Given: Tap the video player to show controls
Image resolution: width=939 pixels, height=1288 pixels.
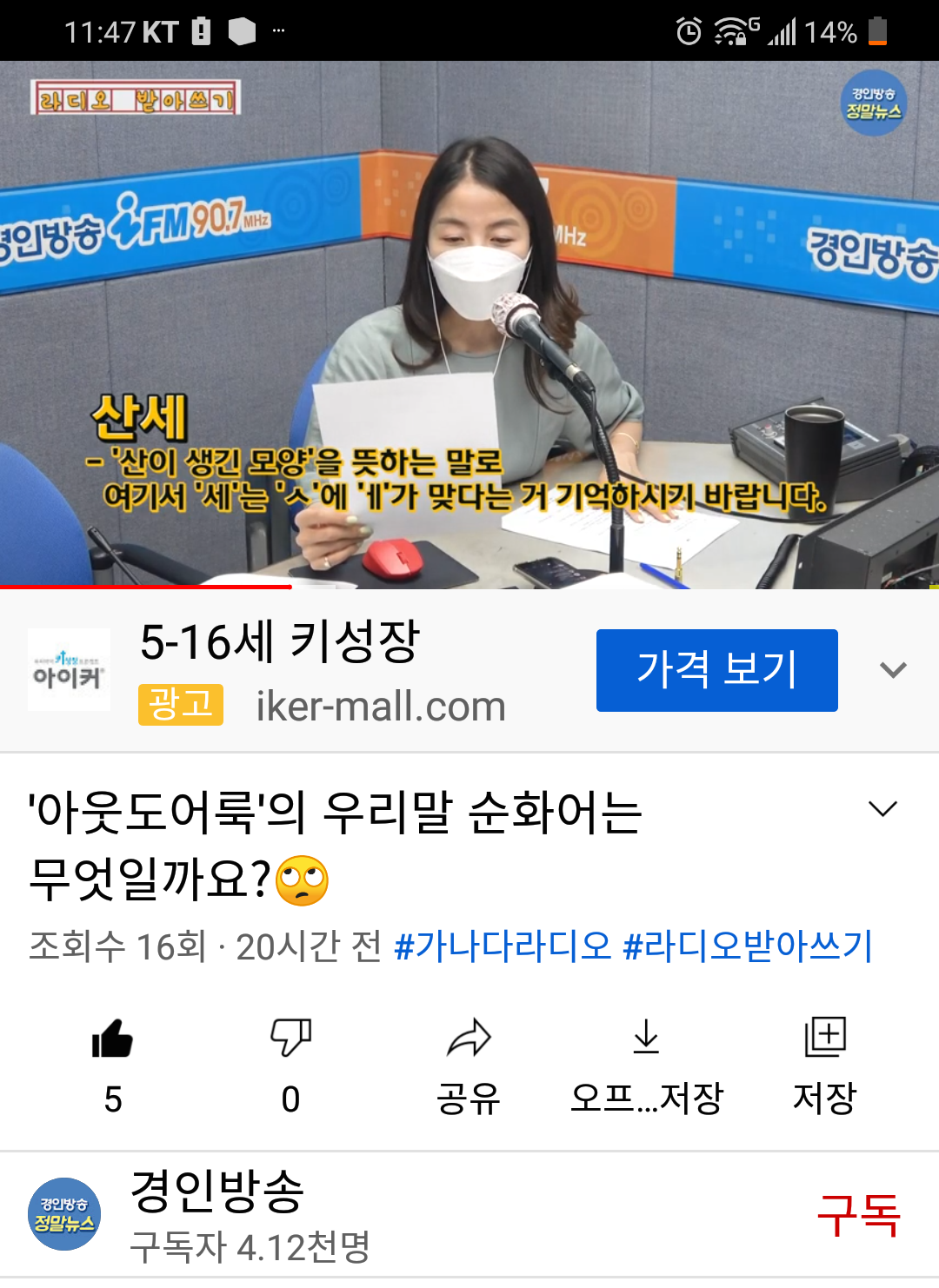Looking at the screenshot, I should pos(469,323).
